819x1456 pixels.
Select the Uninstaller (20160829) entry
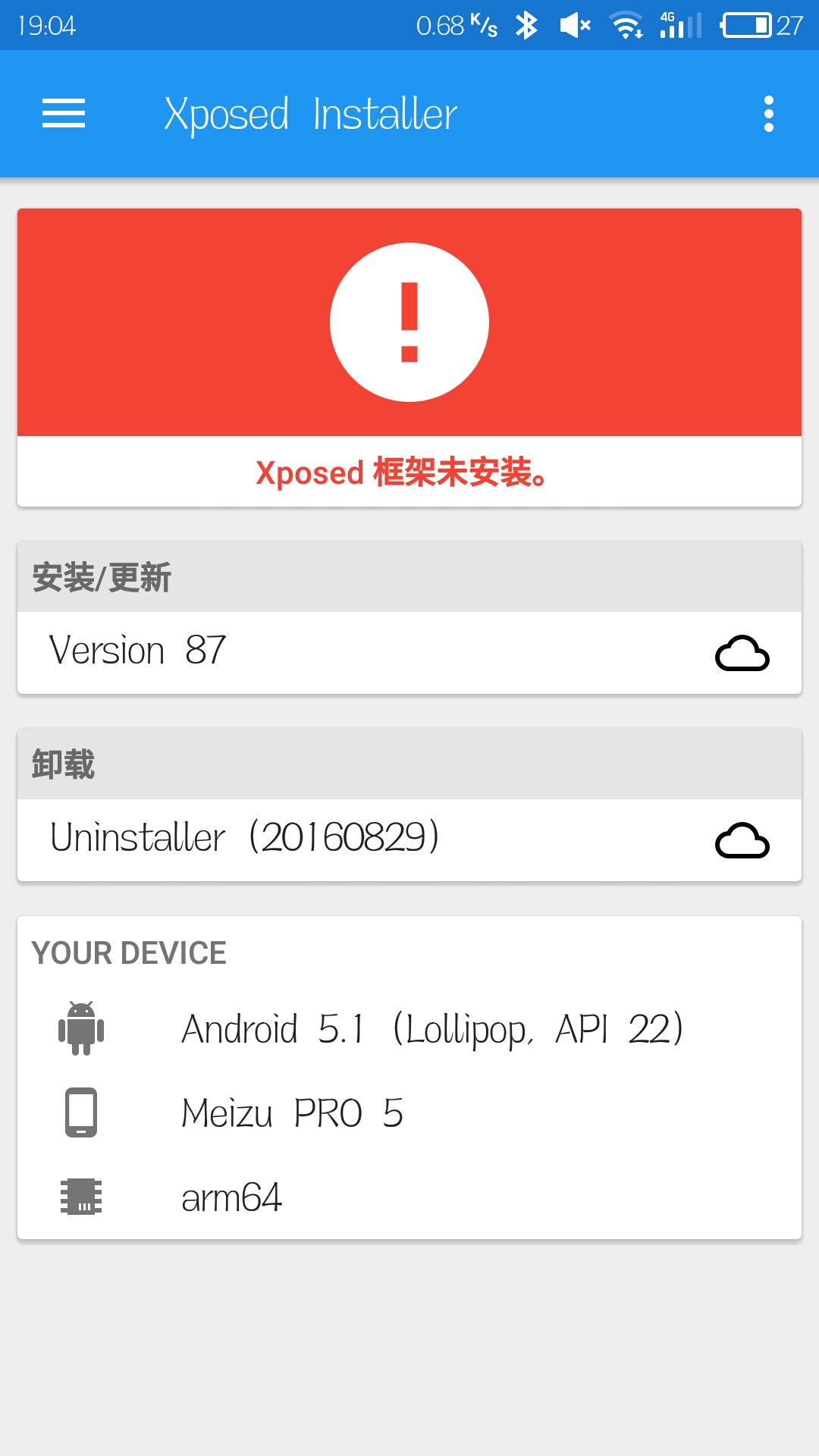click(x=303, y=838)
